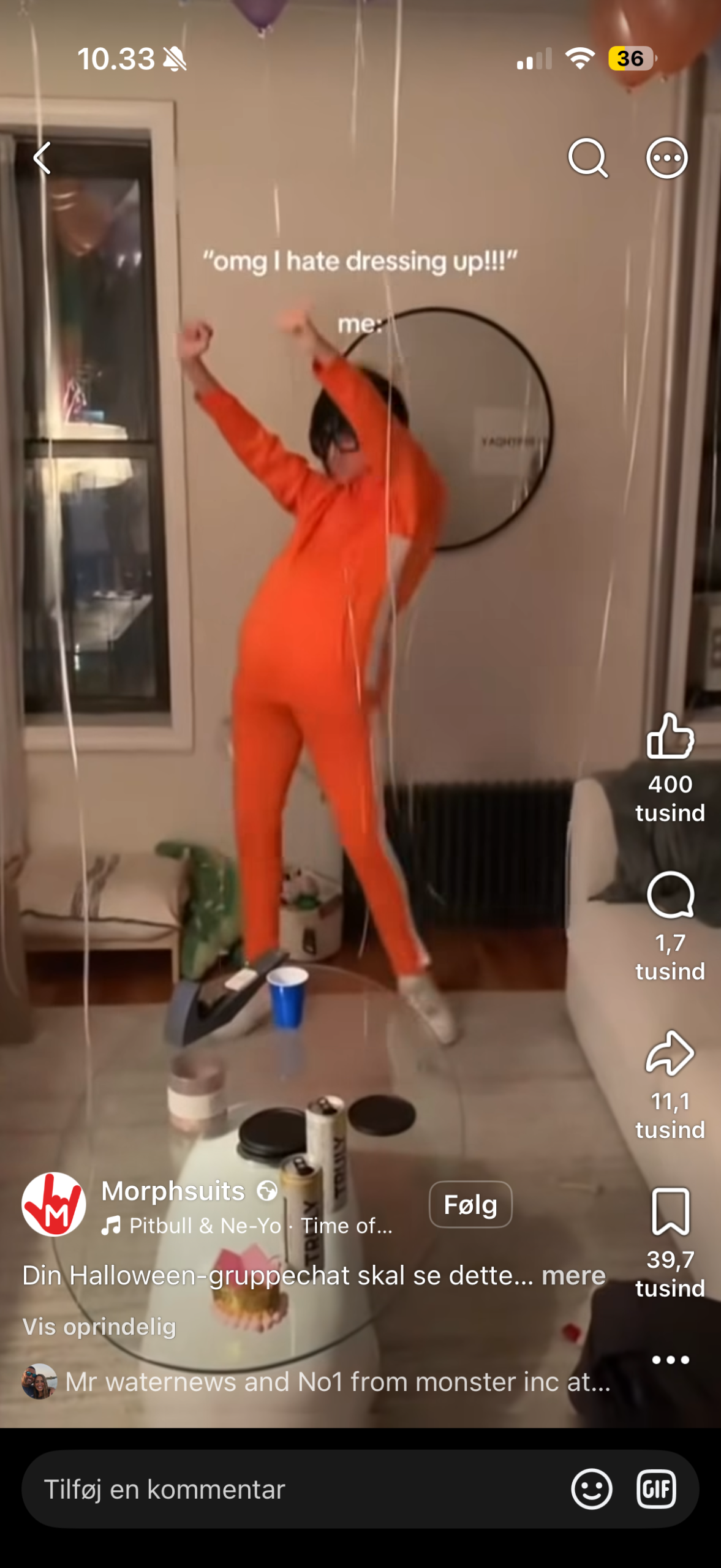Viewport: 721px width, 1568px height.
Task: Open the emoji picker in comment bar
Action: click(592, 1489)
